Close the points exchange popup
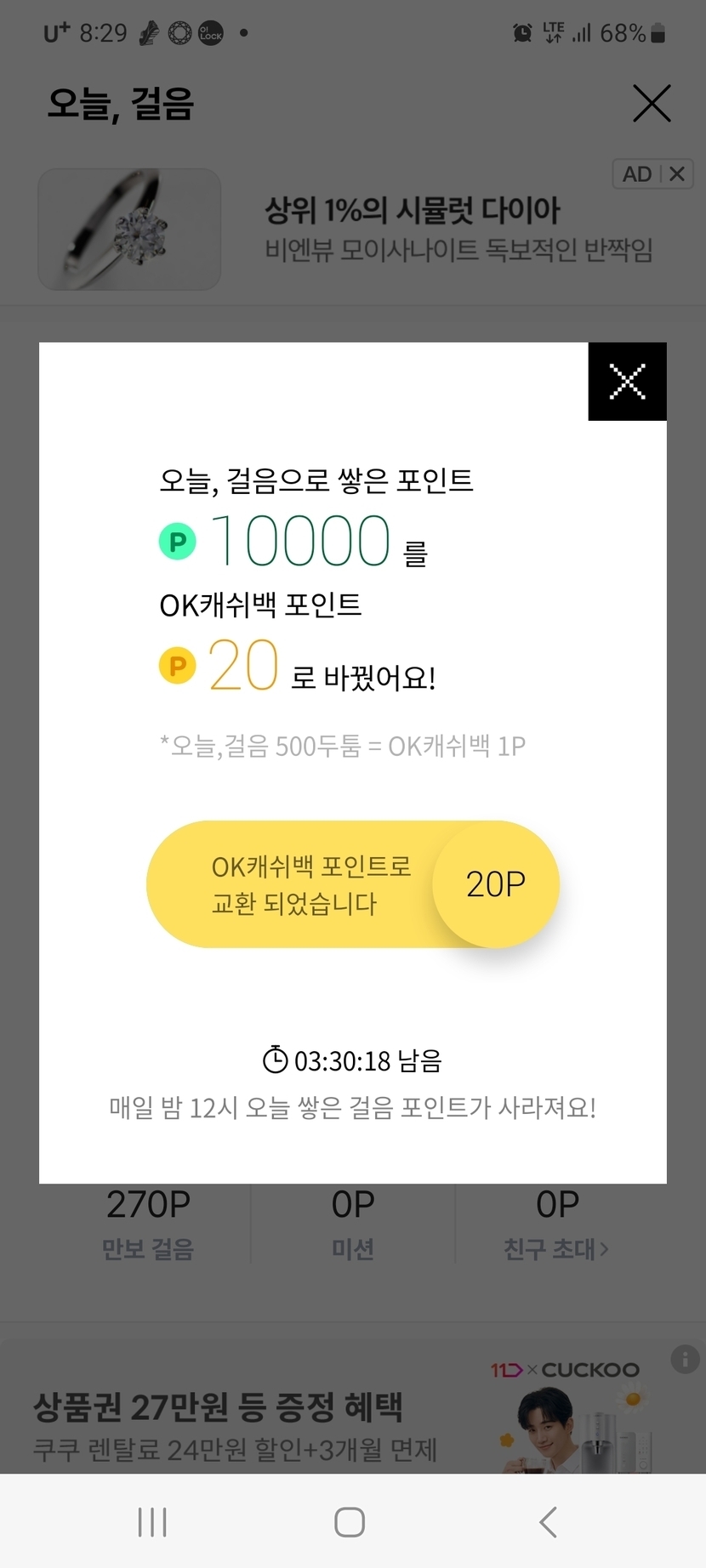The height and width of the screenshot is (1568, 706). coord(627,381)
